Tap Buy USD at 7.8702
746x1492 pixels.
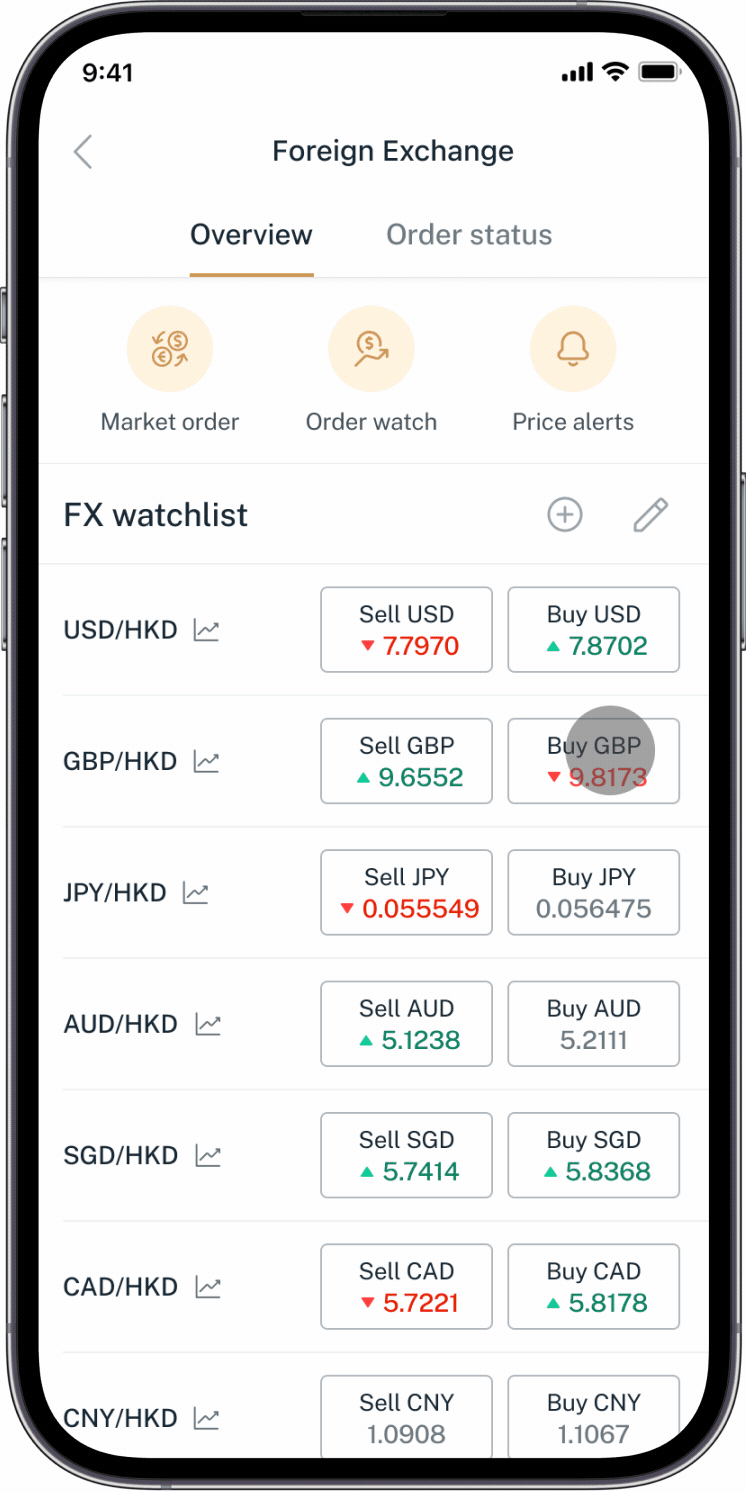click(x=593, y=630)
